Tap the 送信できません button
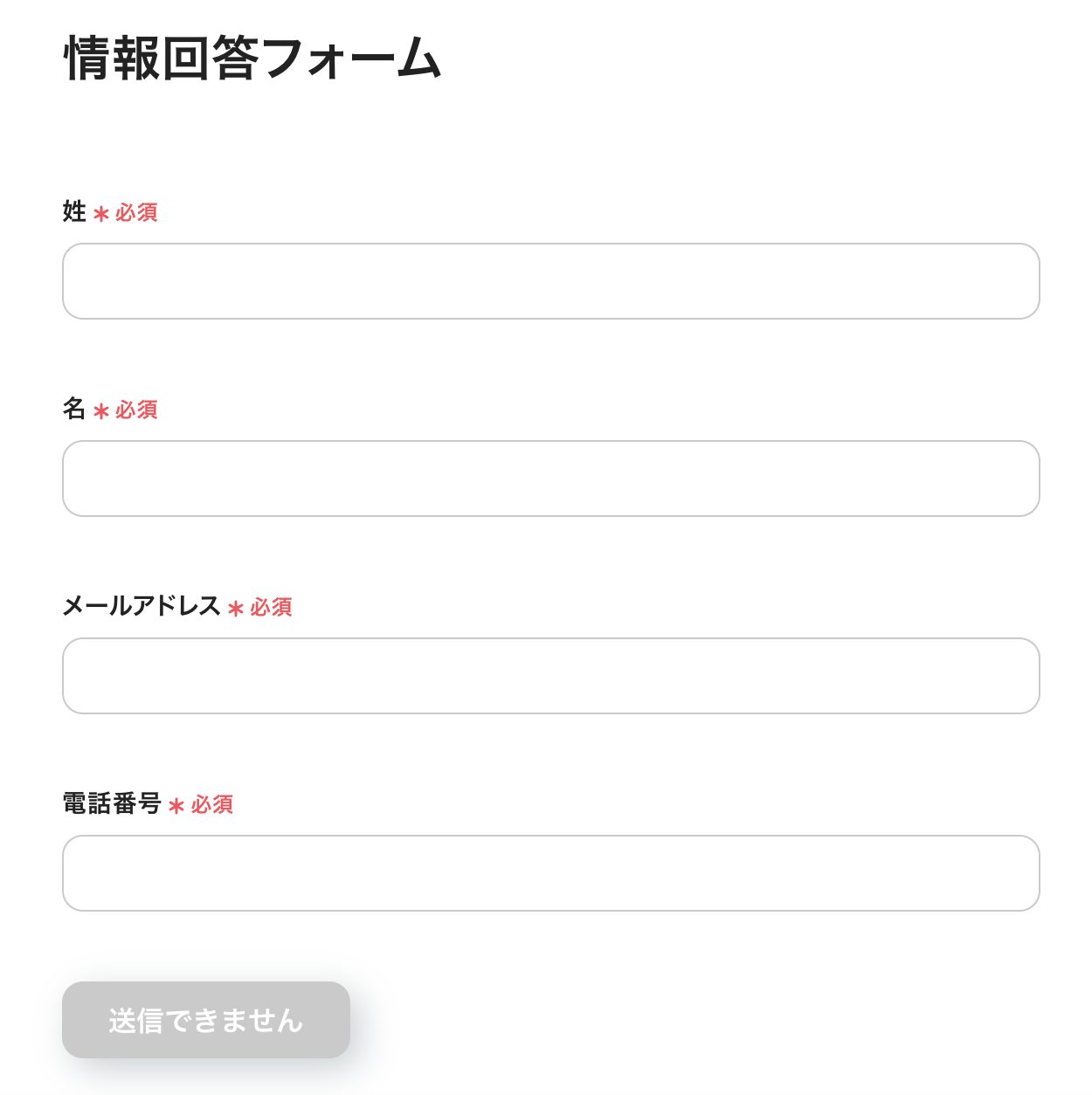This screenshot has width=1092, height=1095. pos(206,1020)
